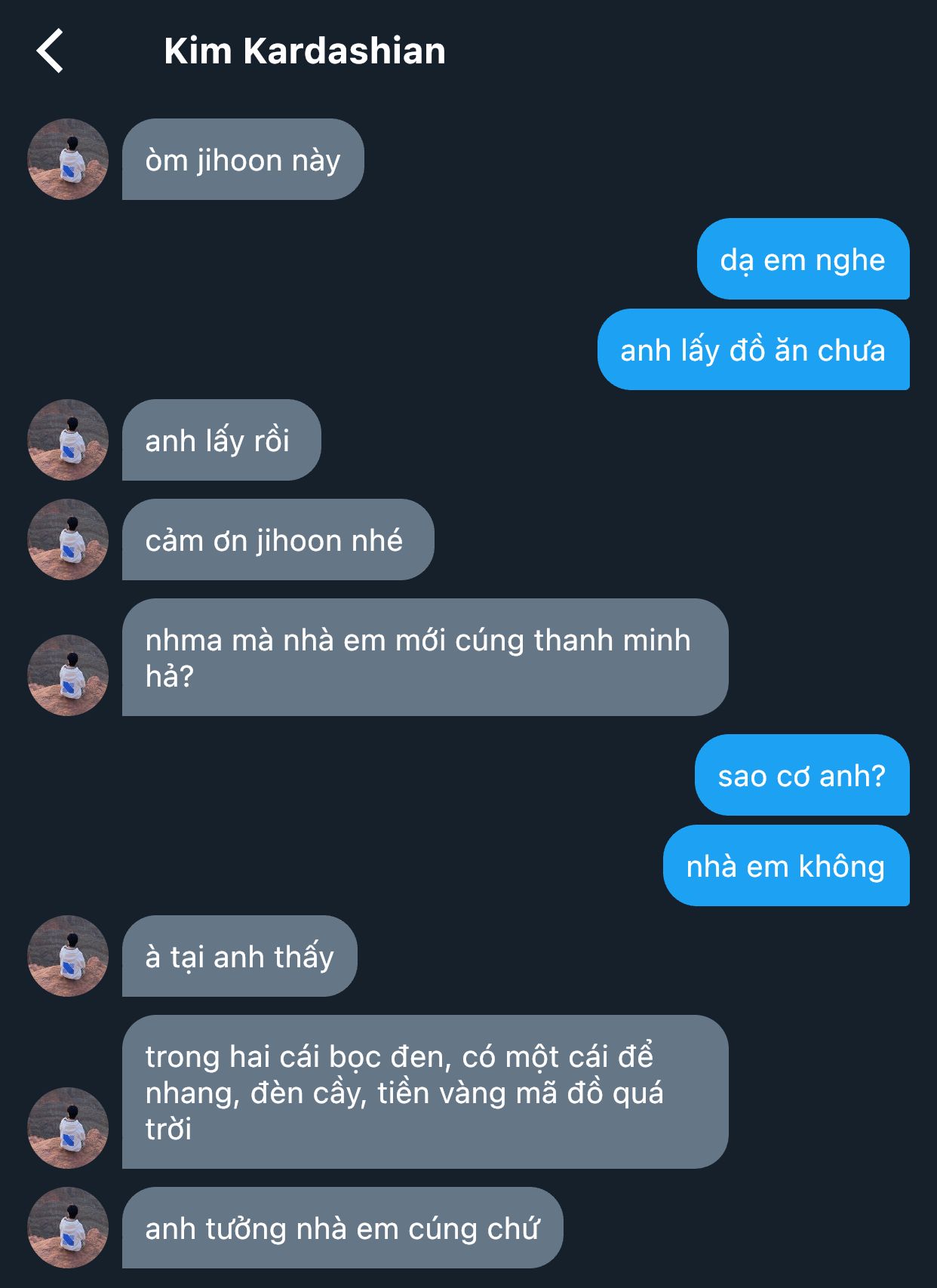Tap avatar next to "anh lấy rồi"
937x1288 pixels.
coord(68,440)
